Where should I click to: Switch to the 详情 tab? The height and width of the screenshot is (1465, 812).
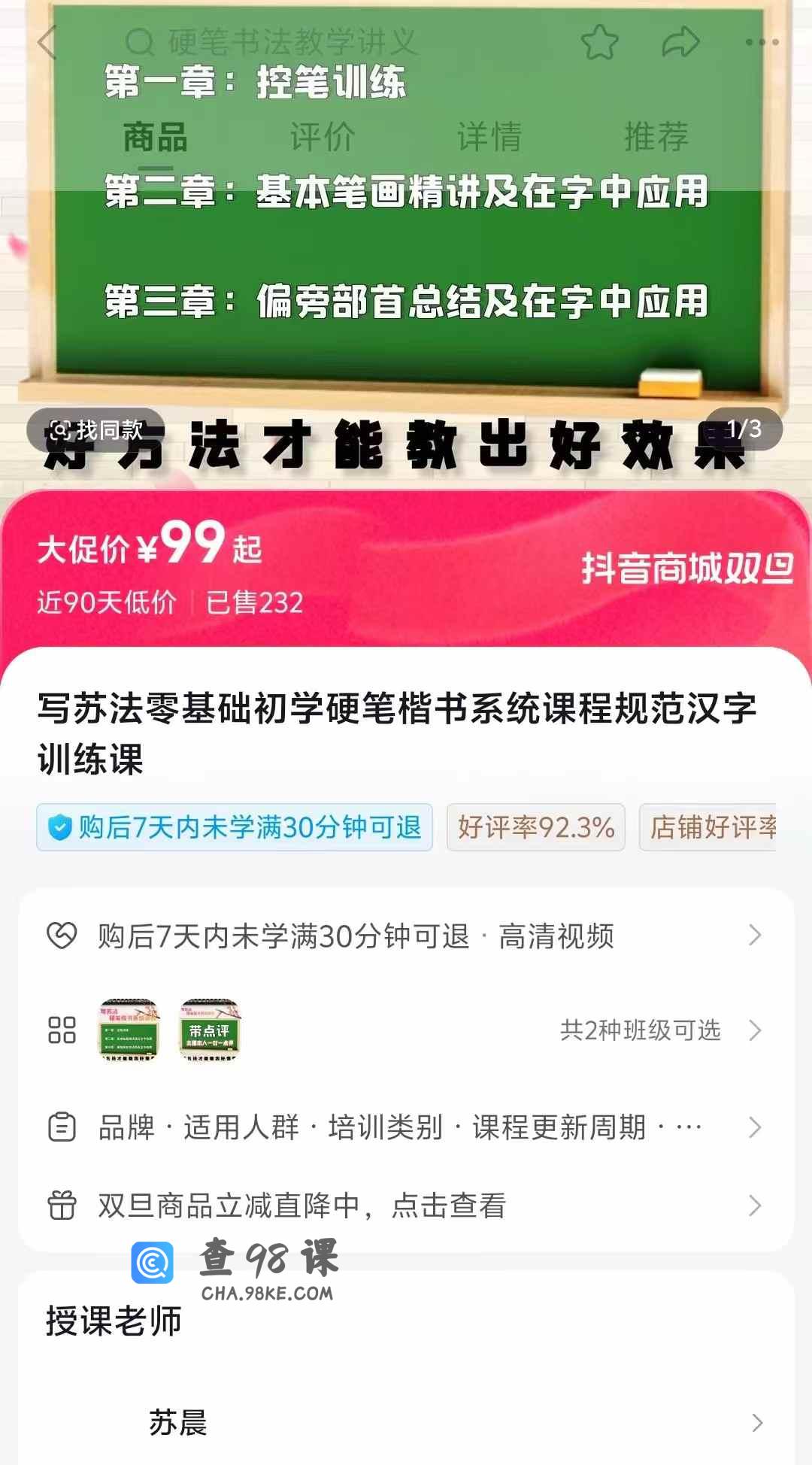tap(489, 137)
